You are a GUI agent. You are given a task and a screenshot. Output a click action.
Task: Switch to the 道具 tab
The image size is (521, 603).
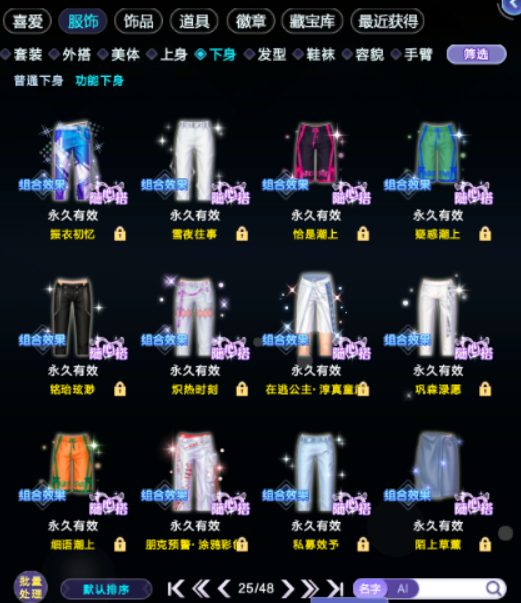click(x=194, y=21)
